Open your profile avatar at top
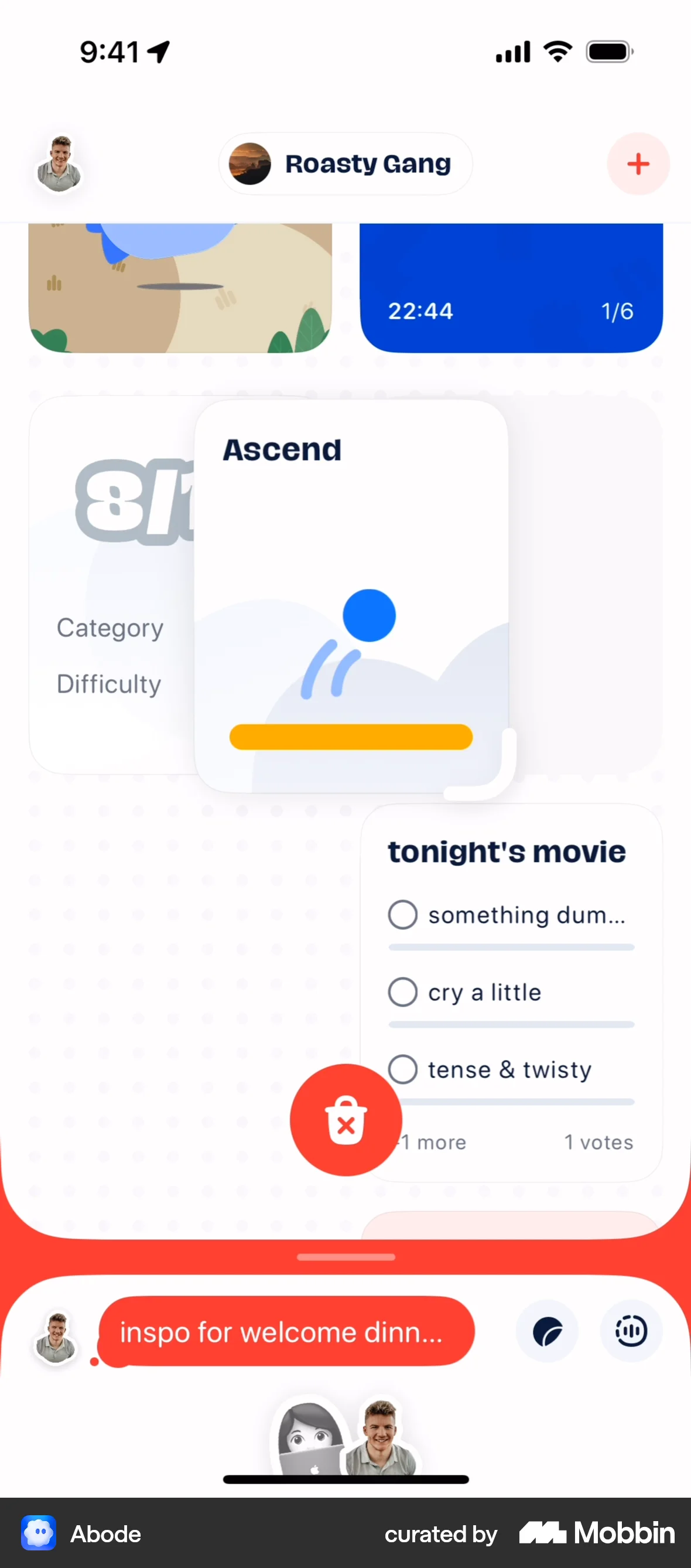The image size is (691, 1568). click(x=59, y=164)
